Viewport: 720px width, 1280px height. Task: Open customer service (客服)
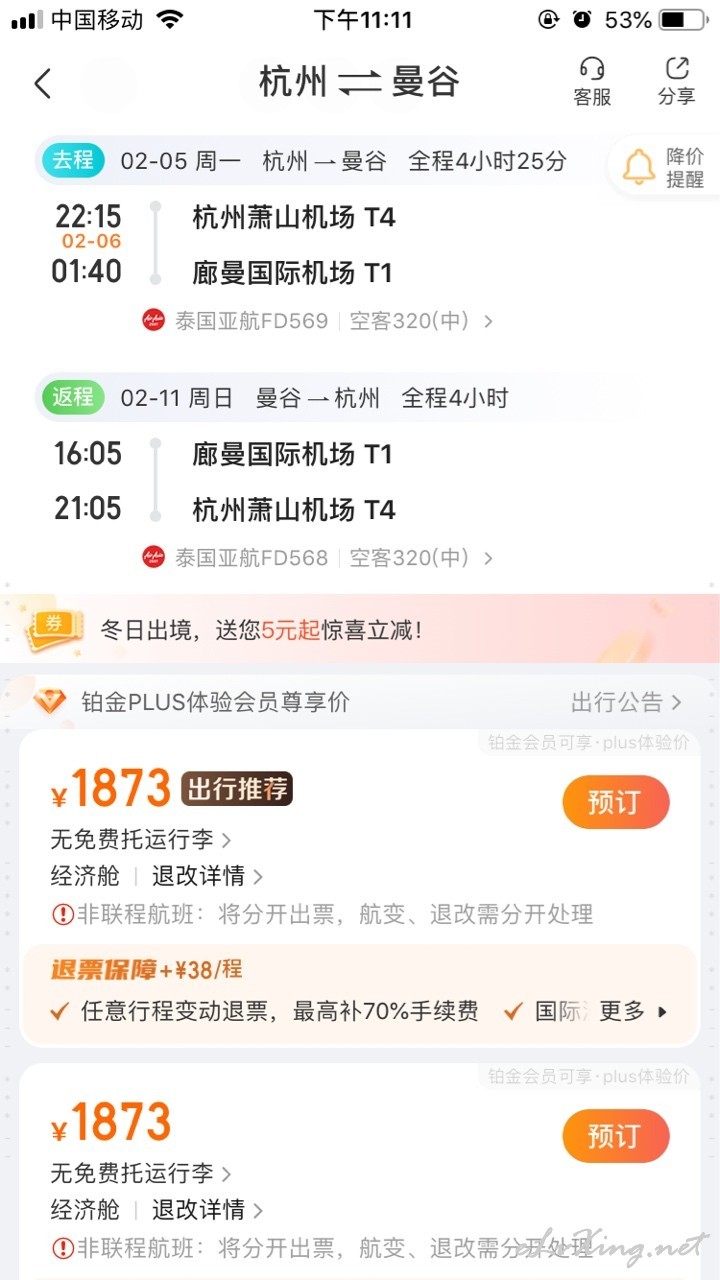coord(592,82)
